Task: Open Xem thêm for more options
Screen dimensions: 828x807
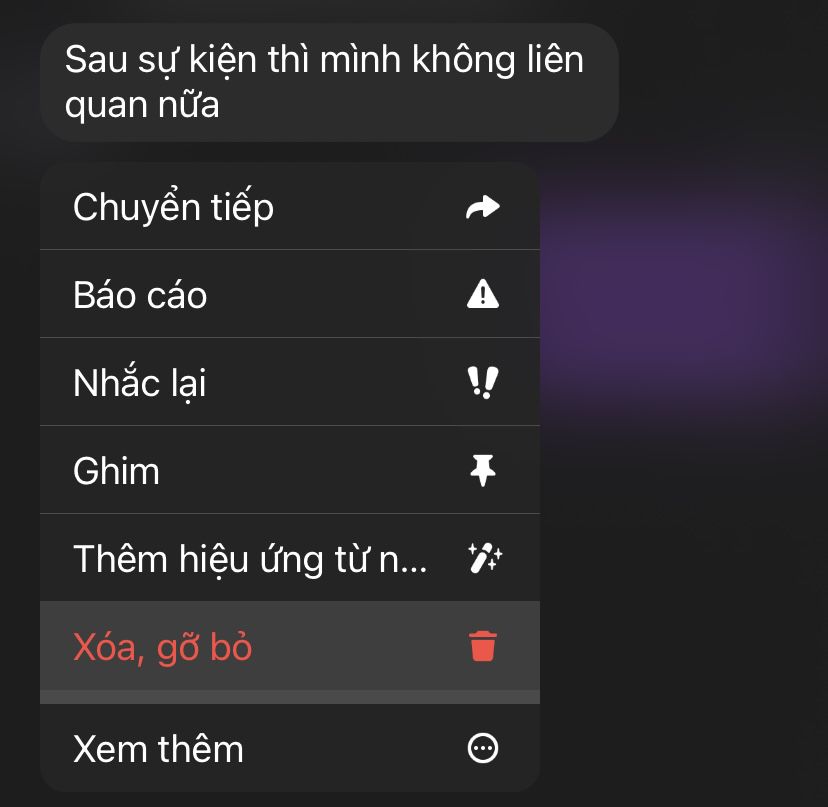Action: coord(288,748)
